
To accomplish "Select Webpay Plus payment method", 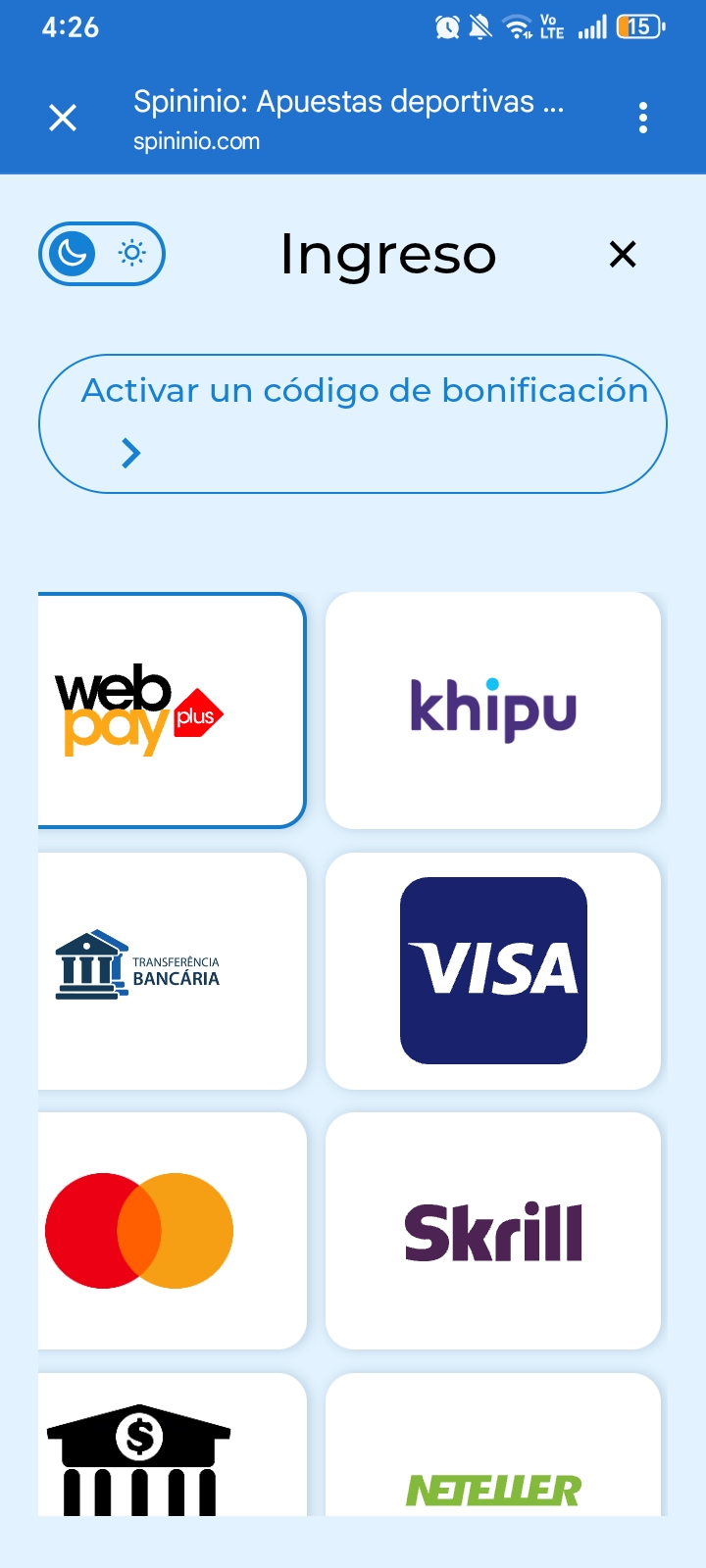I will coord(172,710).
